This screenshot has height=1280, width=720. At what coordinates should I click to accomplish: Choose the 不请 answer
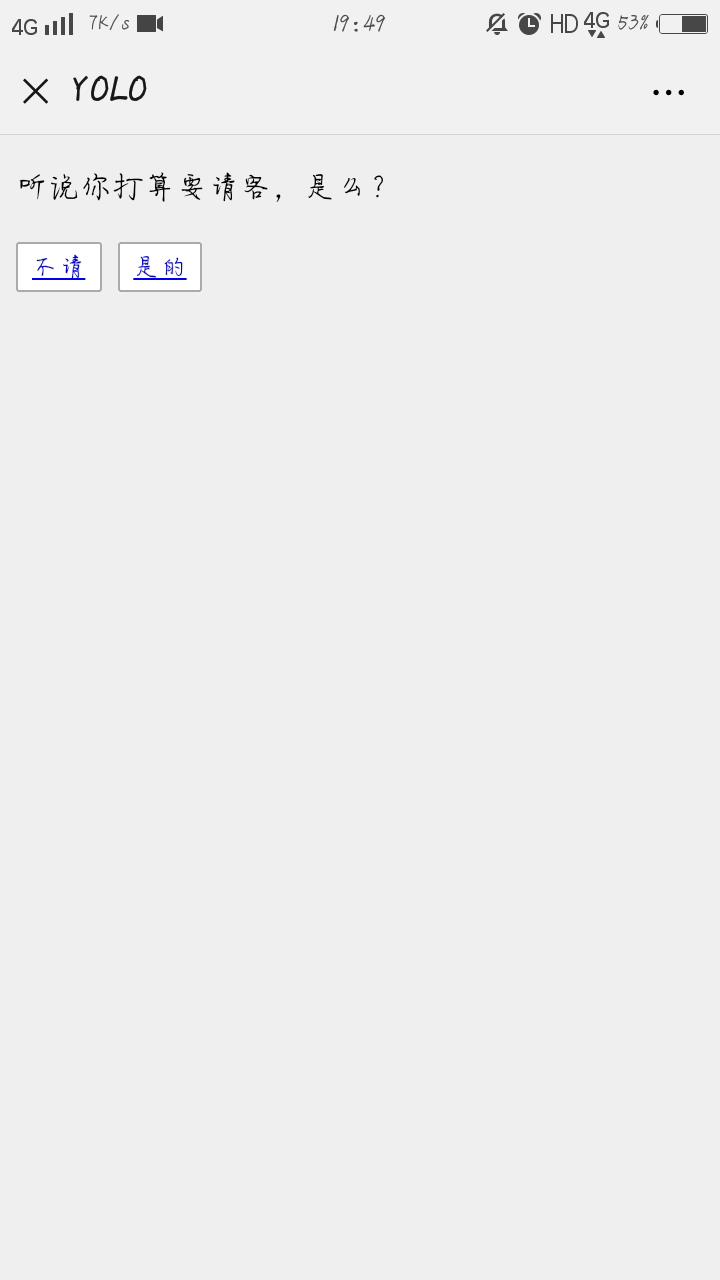59,267
